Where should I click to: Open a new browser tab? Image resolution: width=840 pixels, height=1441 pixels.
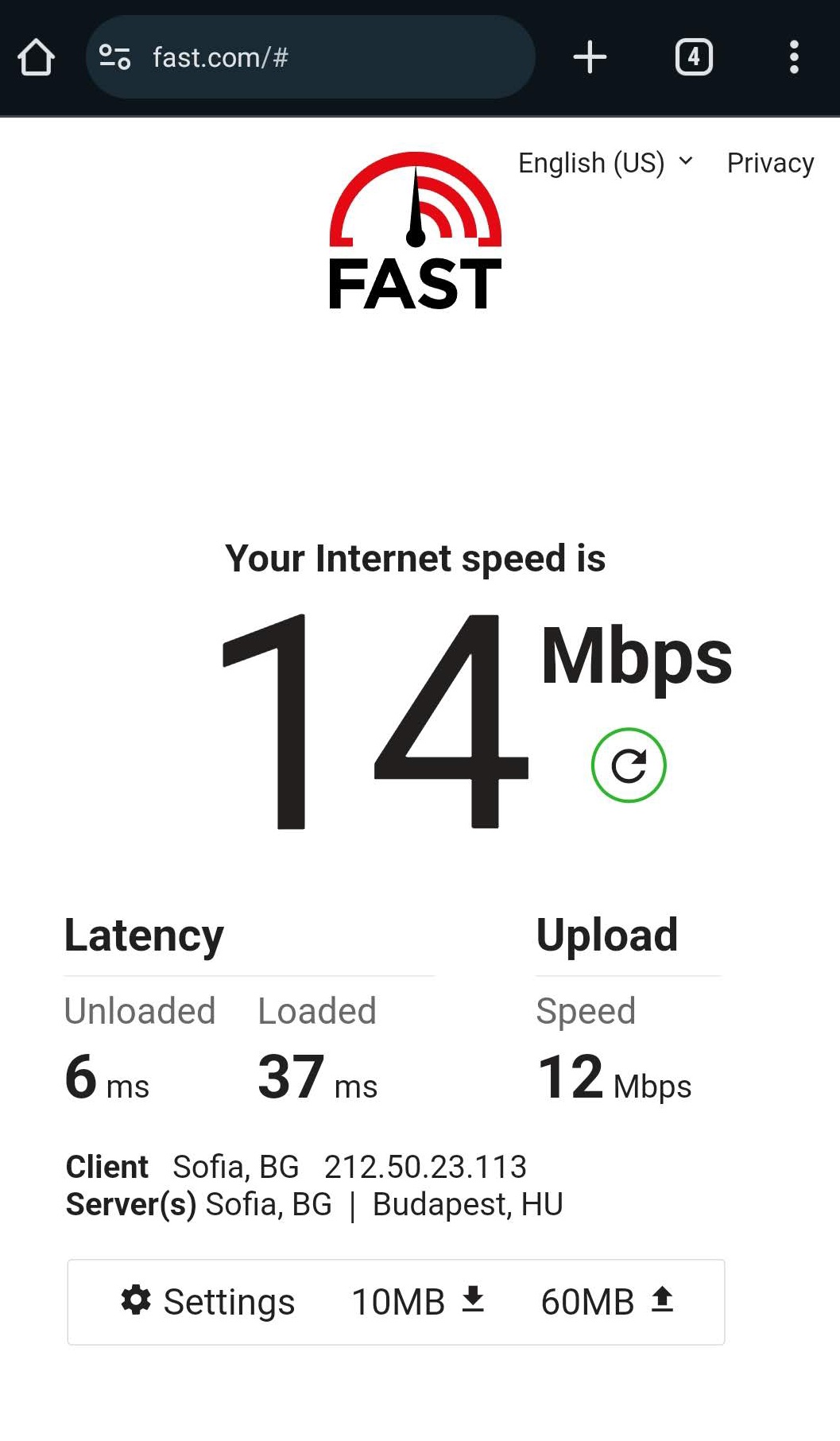tap(590, 57)
